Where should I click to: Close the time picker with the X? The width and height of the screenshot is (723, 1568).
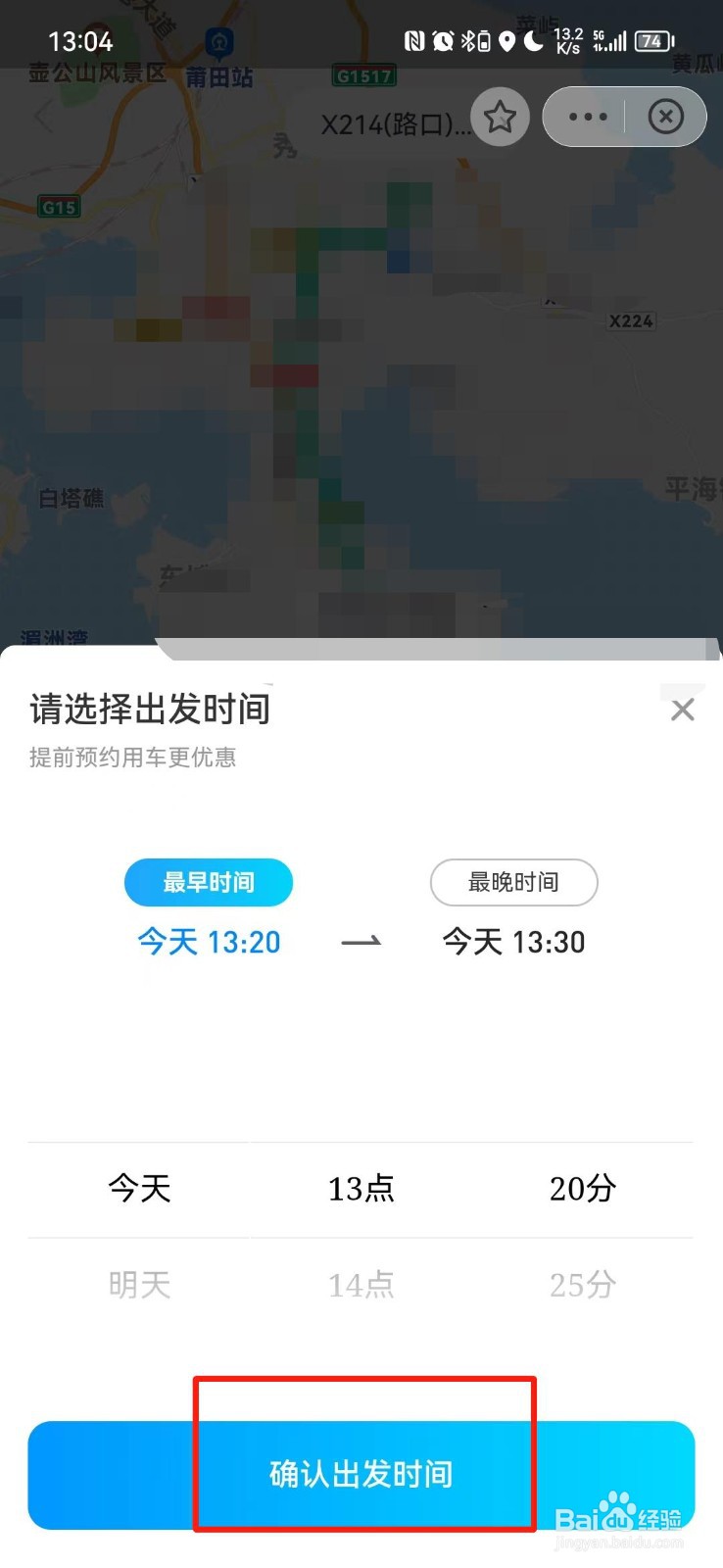tap(683, 709)
